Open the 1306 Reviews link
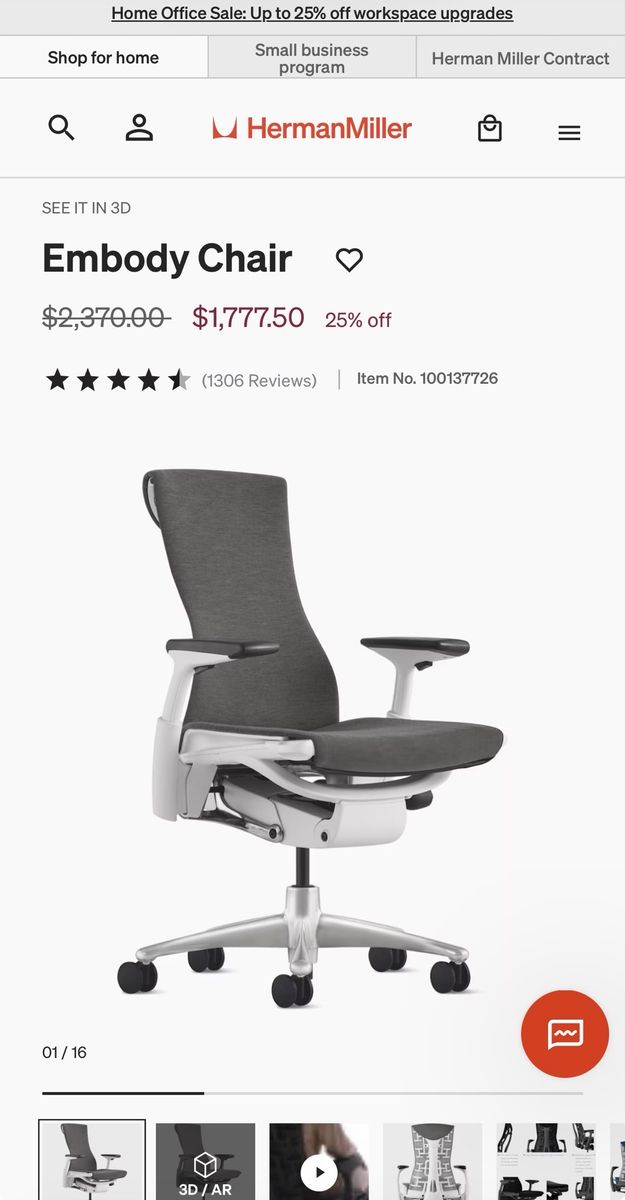The width and height of the screenshot is (625, 1200). tap(259, 380)
